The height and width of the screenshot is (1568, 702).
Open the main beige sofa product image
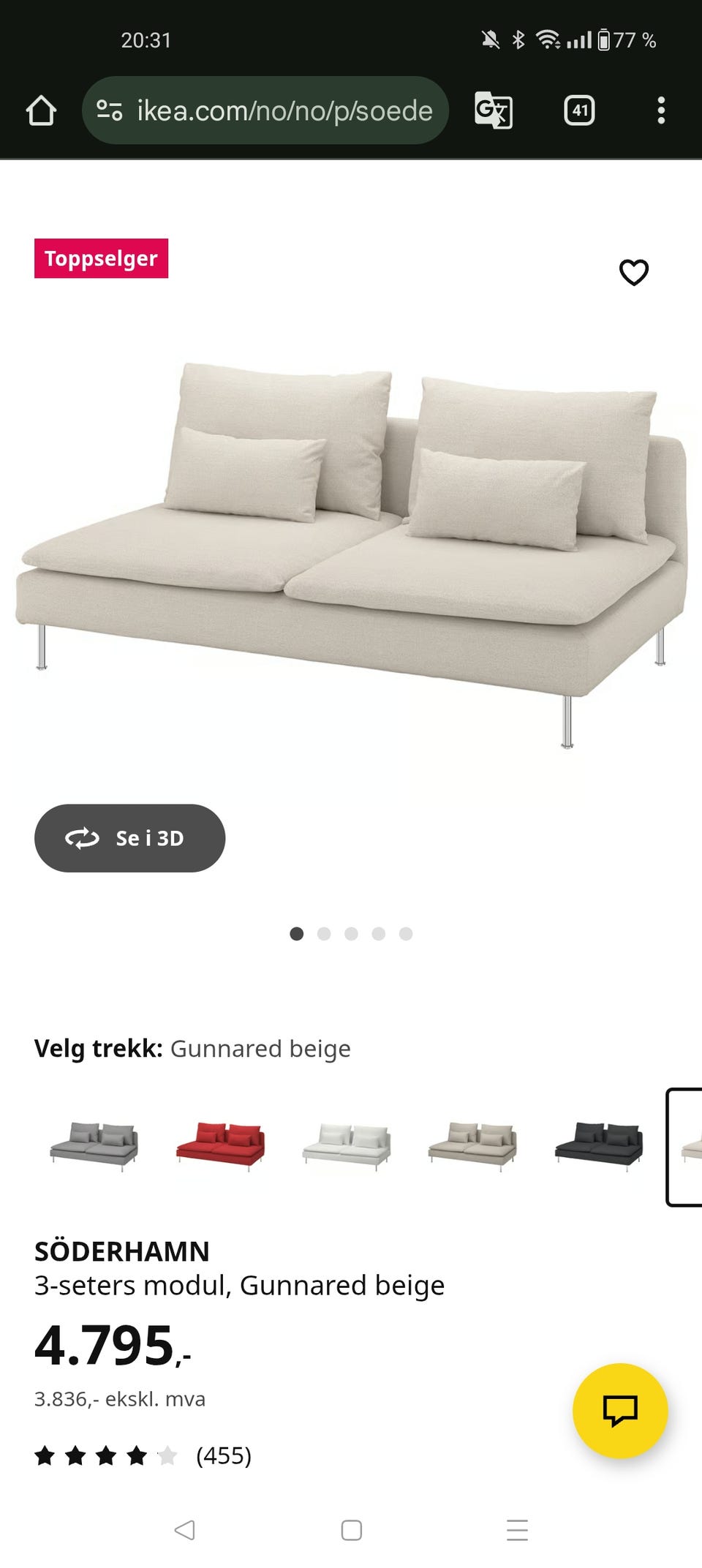pyautogui.click(x=351, y=554)
